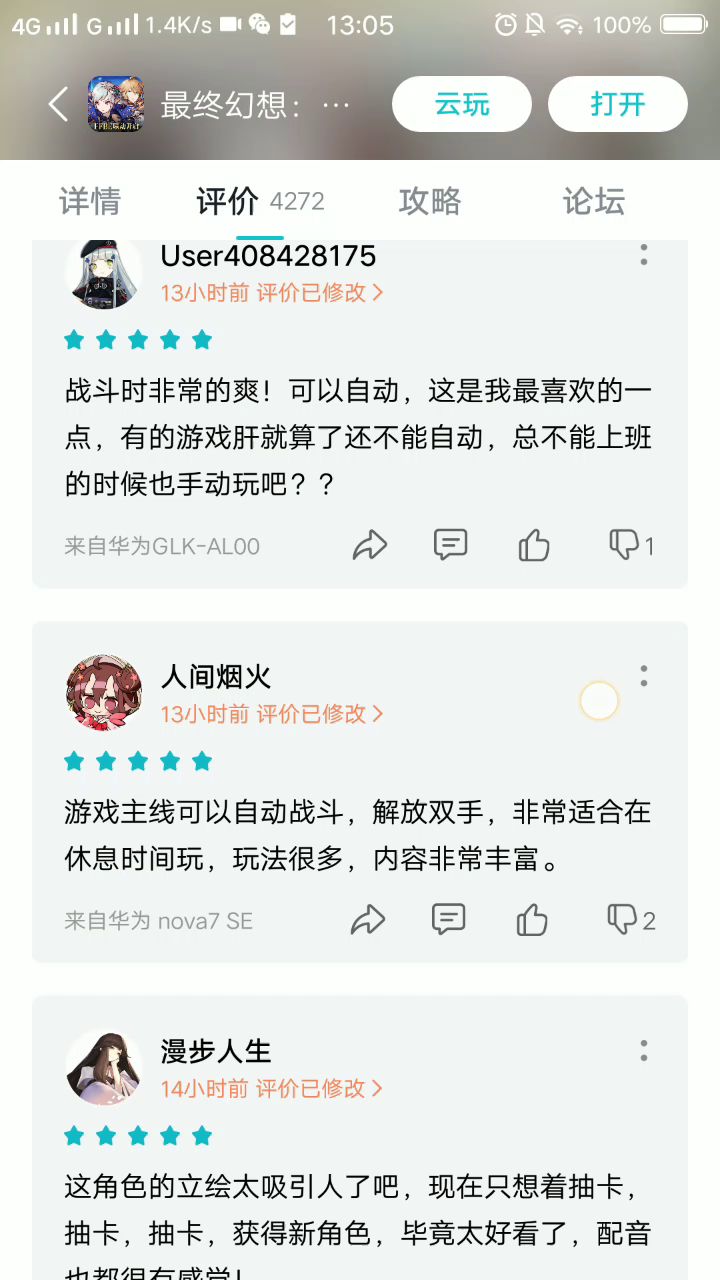Open 漫步人生's profile avatar
The image size is (720, 1280).
(x=104, y=1067)
